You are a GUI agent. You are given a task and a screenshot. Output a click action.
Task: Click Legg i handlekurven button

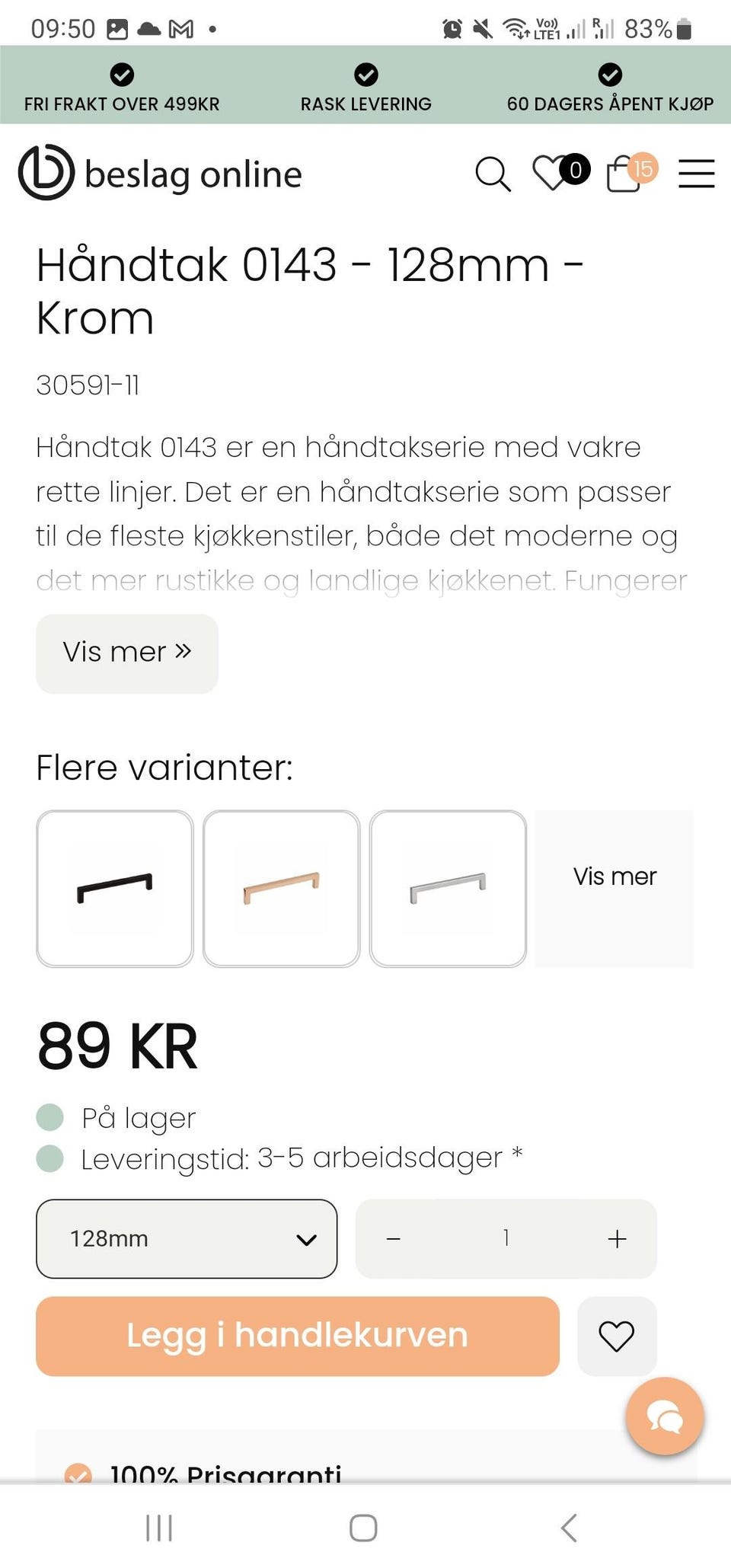tap(297, 1336)
